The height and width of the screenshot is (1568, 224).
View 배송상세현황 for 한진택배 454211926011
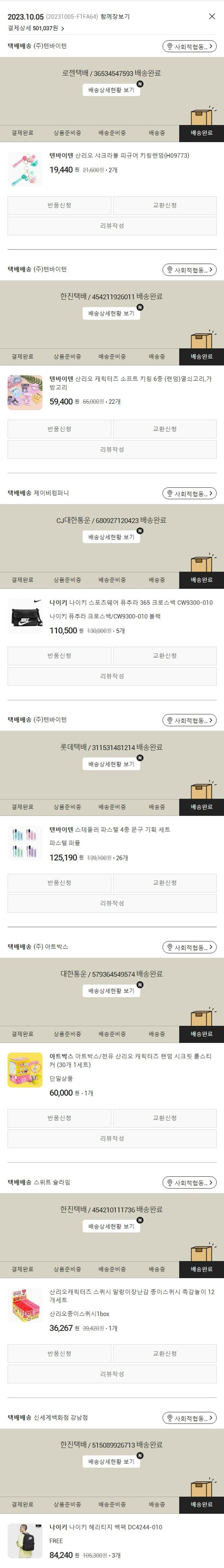click(x=111, y=313)
